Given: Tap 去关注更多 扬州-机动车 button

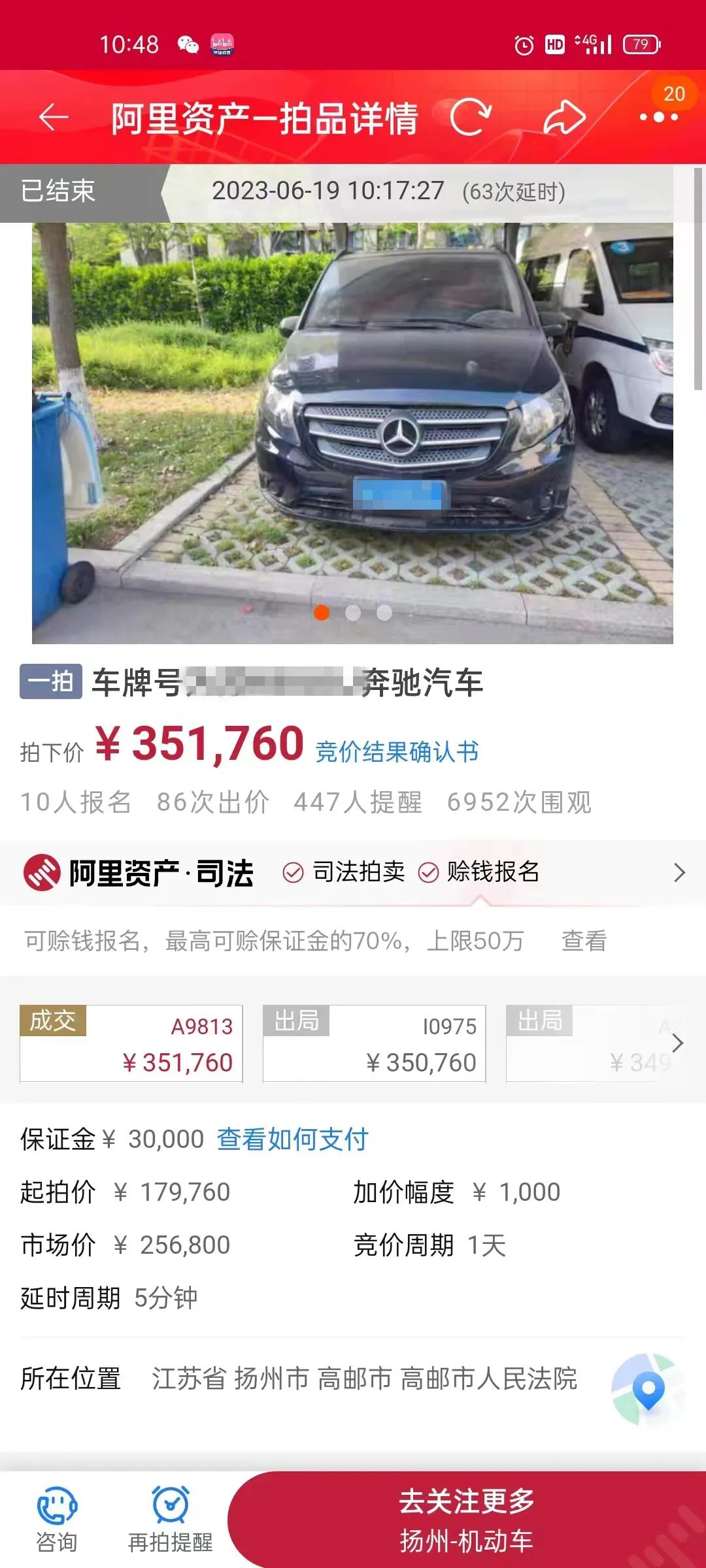Looking at the screenshot, I should [467, 1520].
